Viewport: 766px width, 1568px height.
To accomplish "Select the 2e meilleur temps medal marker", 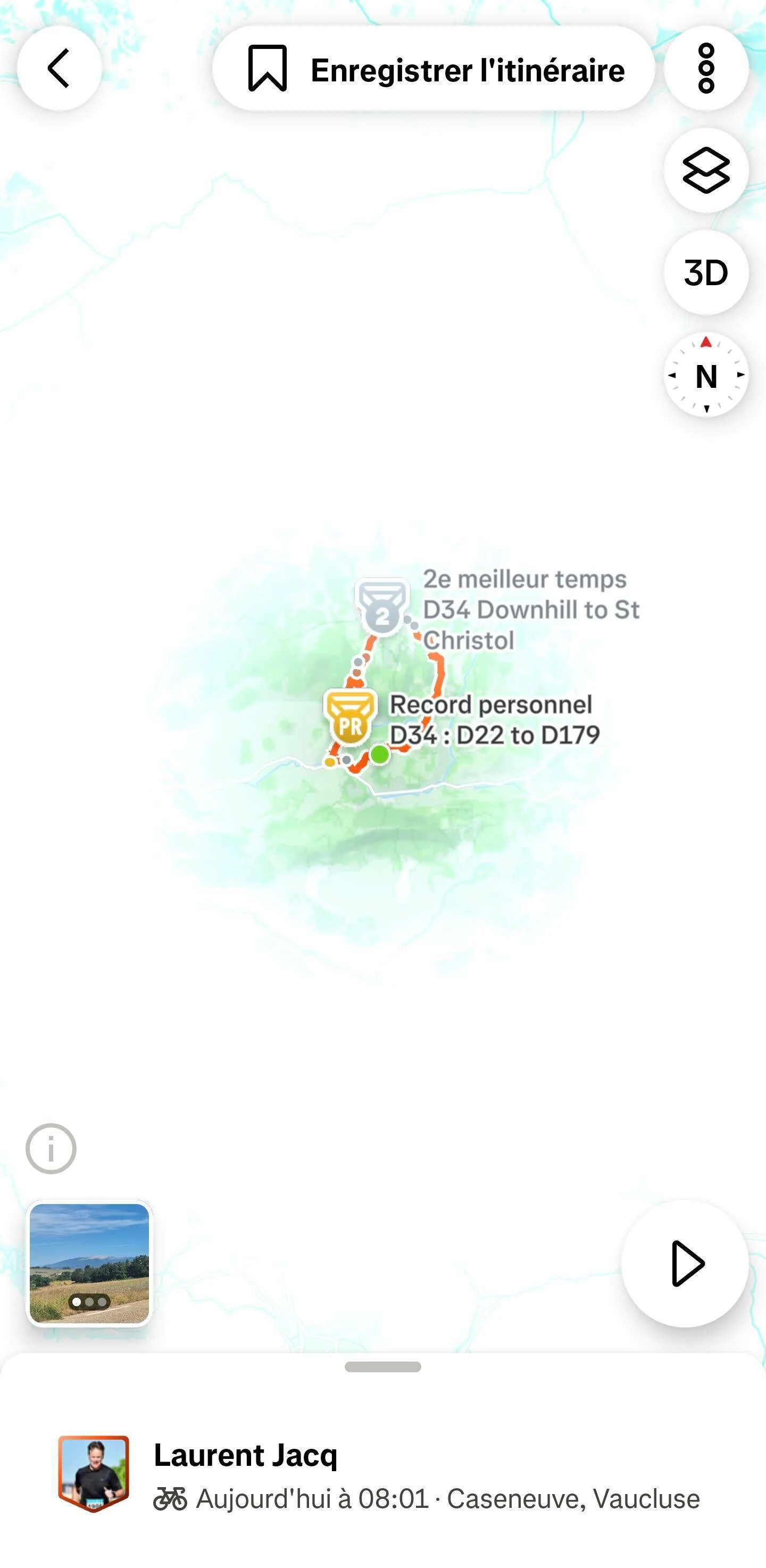I will click(382, 606).
